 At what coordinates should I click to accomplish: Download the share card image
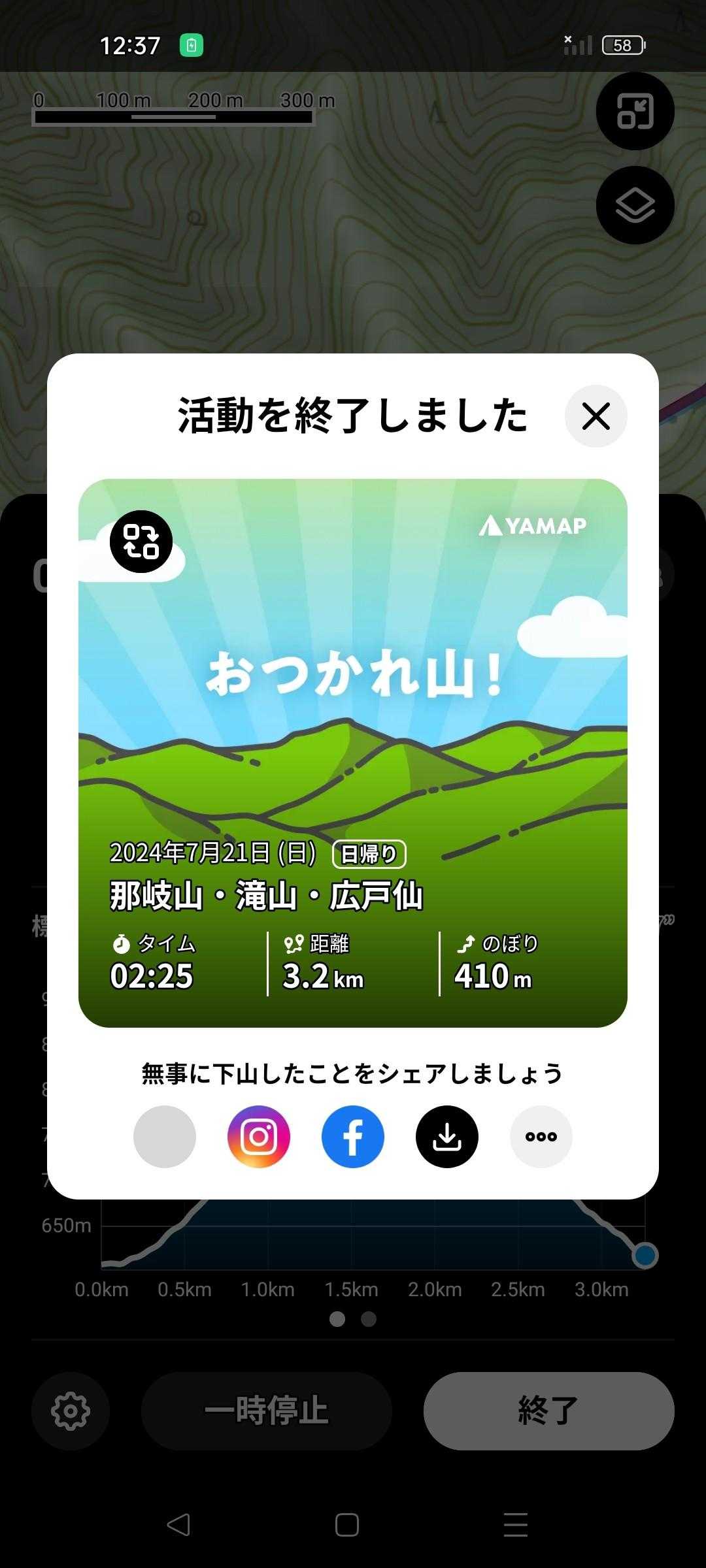(447, 1137)
